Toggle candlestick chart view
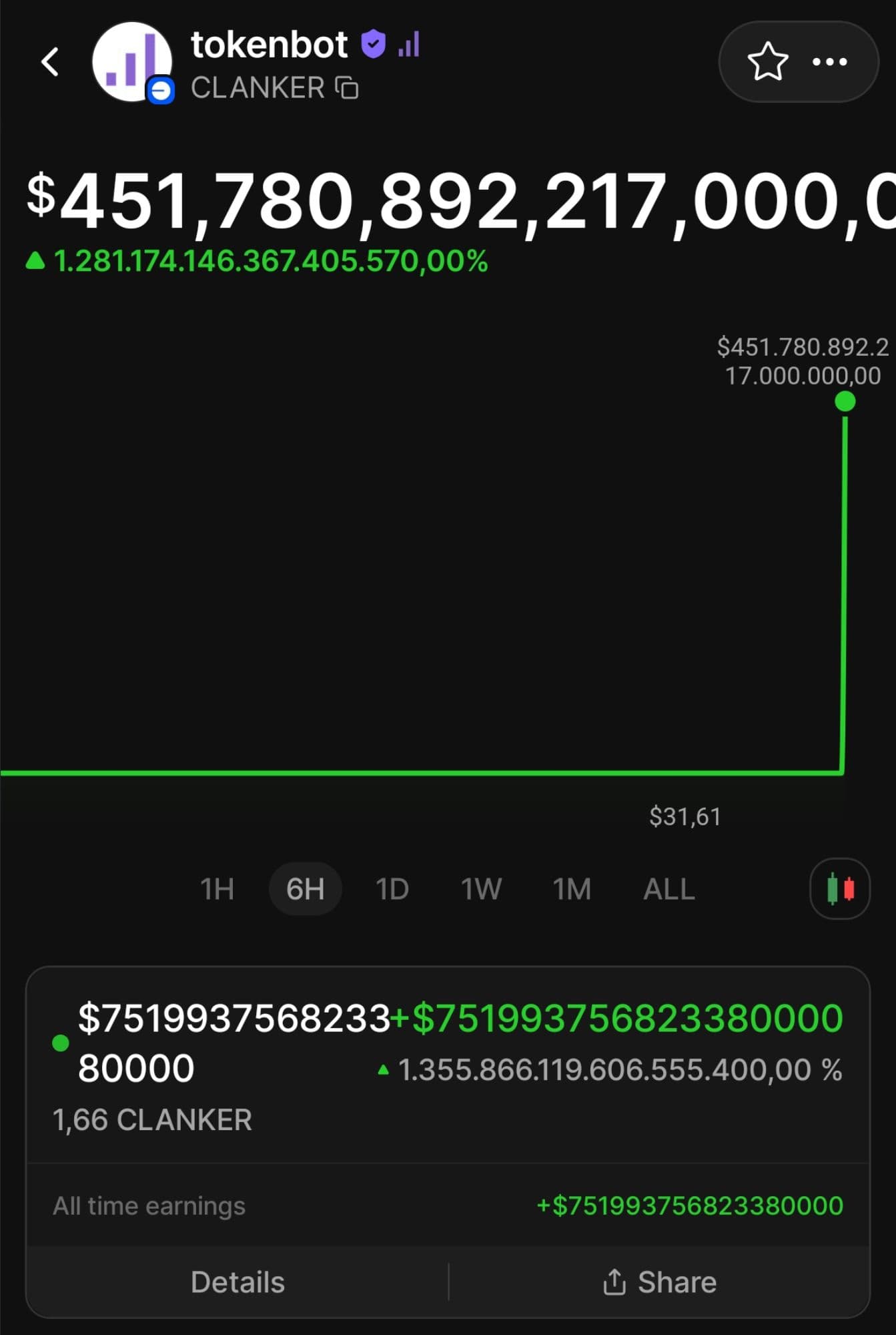The width and height of the screenshot is (896, 1335). tap(839, 889)
